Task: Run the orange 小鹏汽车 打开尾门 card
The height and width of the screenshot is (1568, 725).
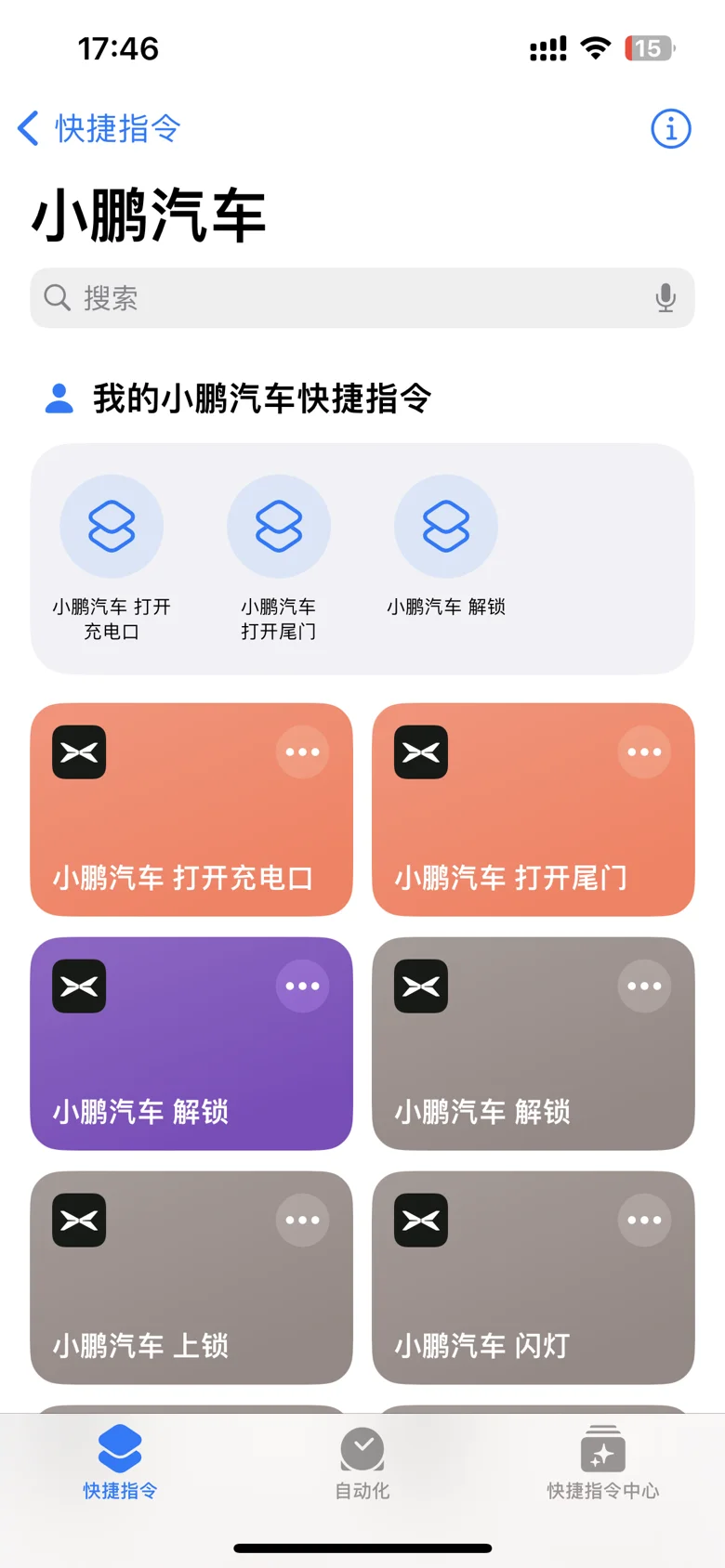Action: point(534,809)
